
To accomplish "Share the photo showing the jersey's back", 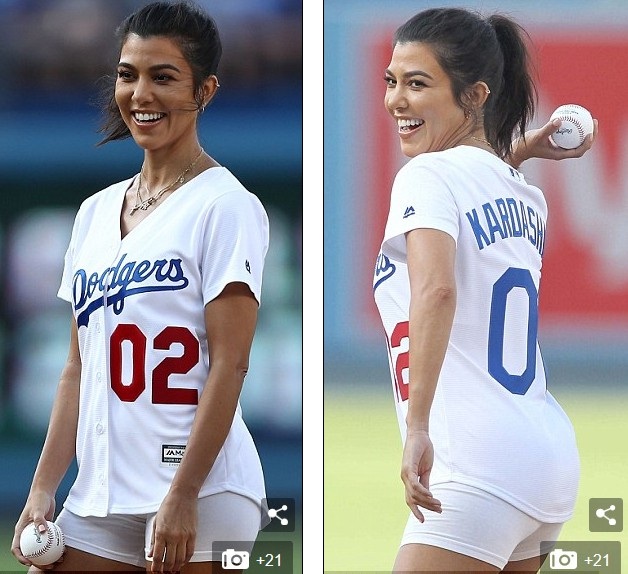I will (x=605, y=515).
